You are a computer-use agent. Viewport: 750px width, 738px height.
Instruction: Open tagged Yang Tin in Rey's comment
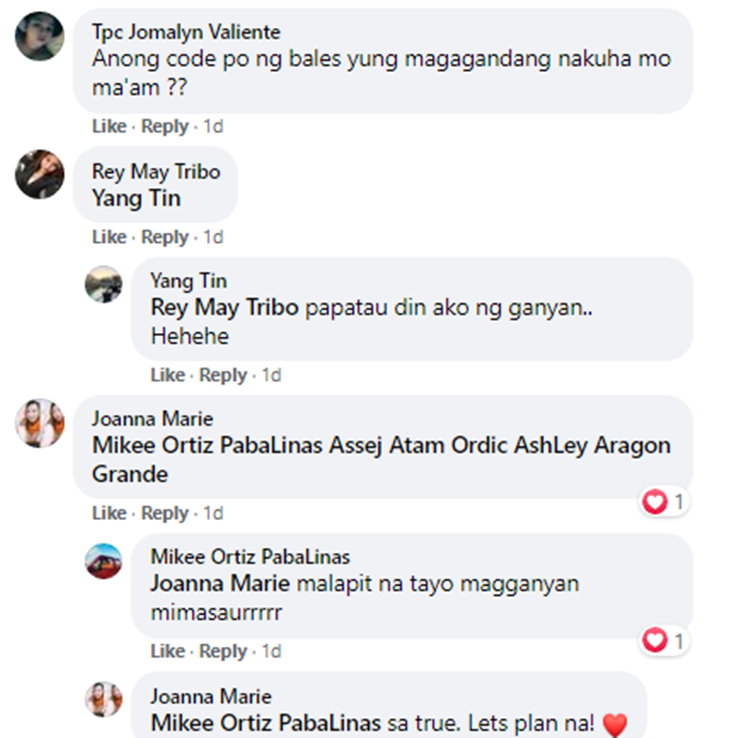136,198
